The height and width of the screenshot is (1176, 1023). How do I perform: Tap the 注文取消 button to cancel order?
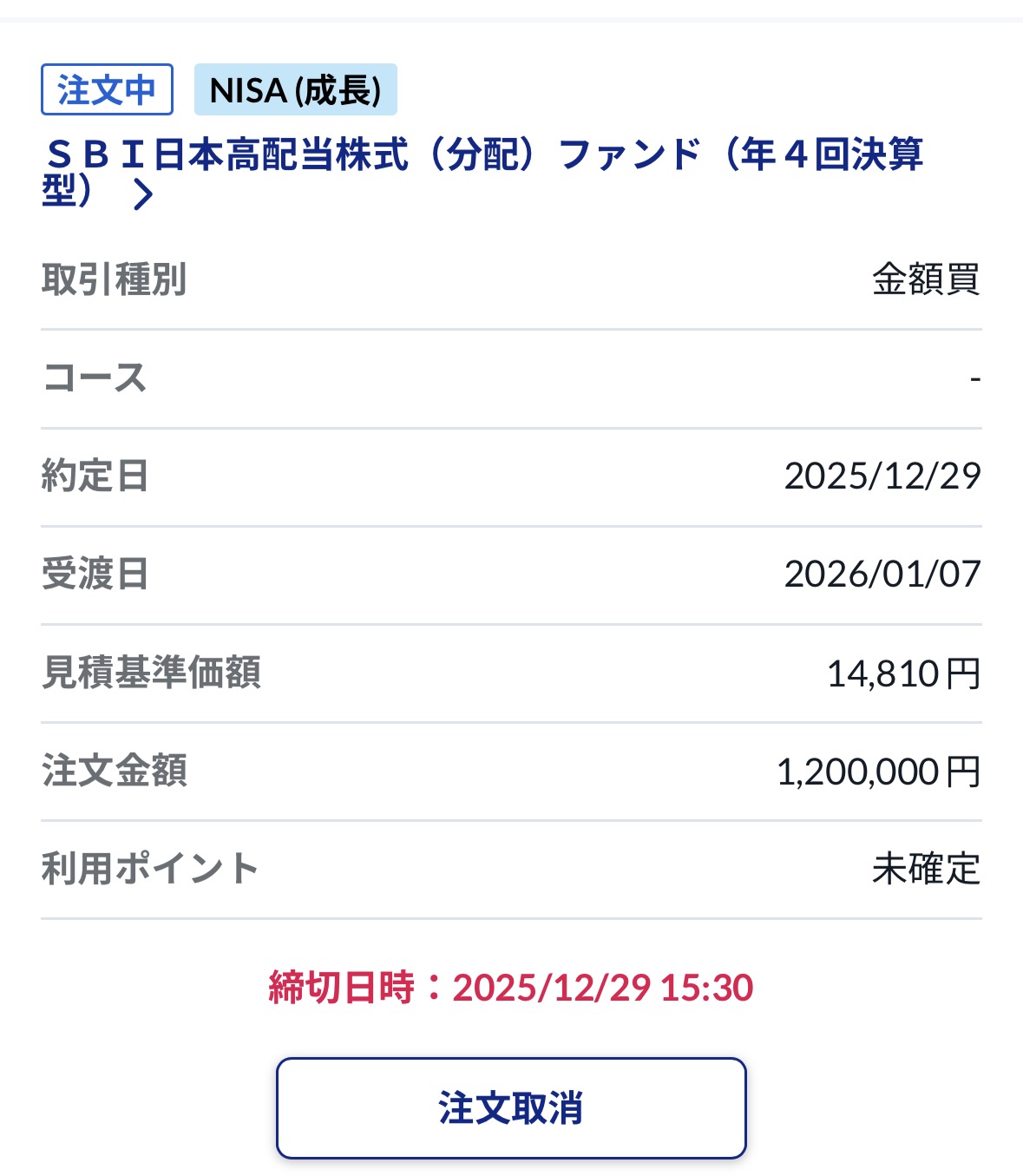(510, 1107)
